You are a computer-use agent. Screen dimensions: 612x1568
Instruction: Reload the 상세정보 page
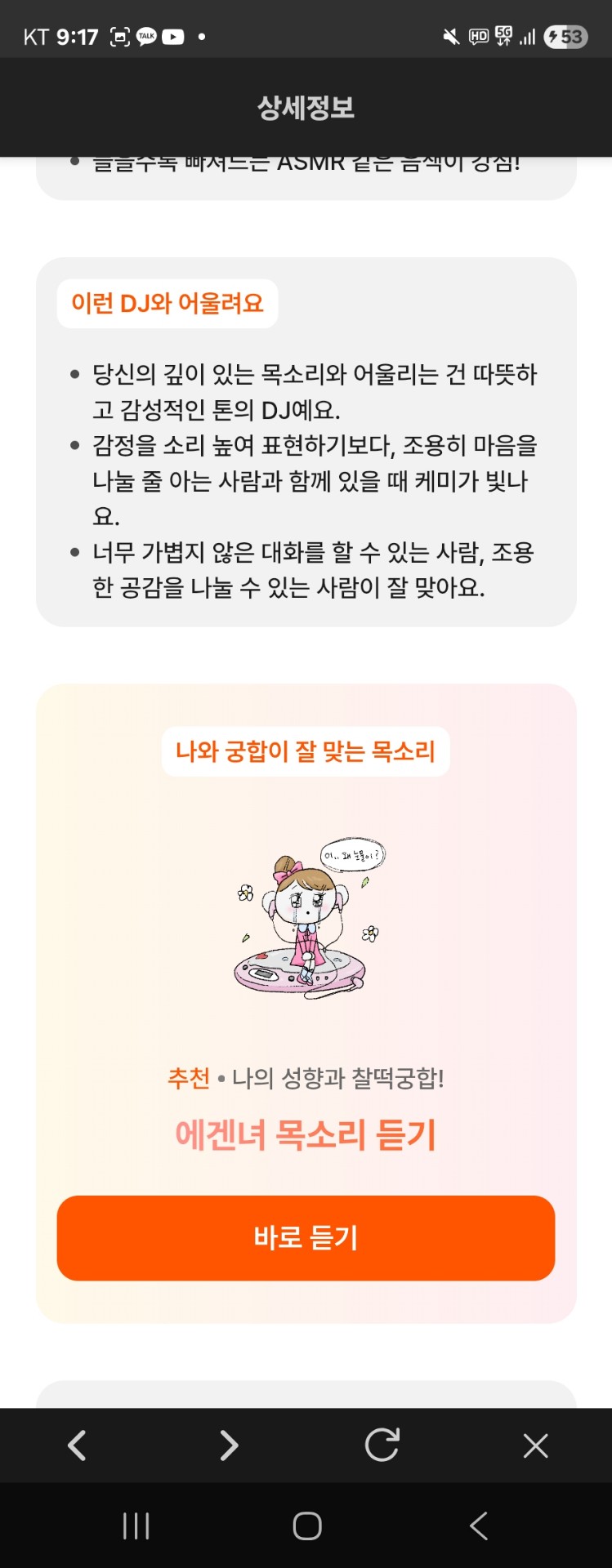[382, 1445]
